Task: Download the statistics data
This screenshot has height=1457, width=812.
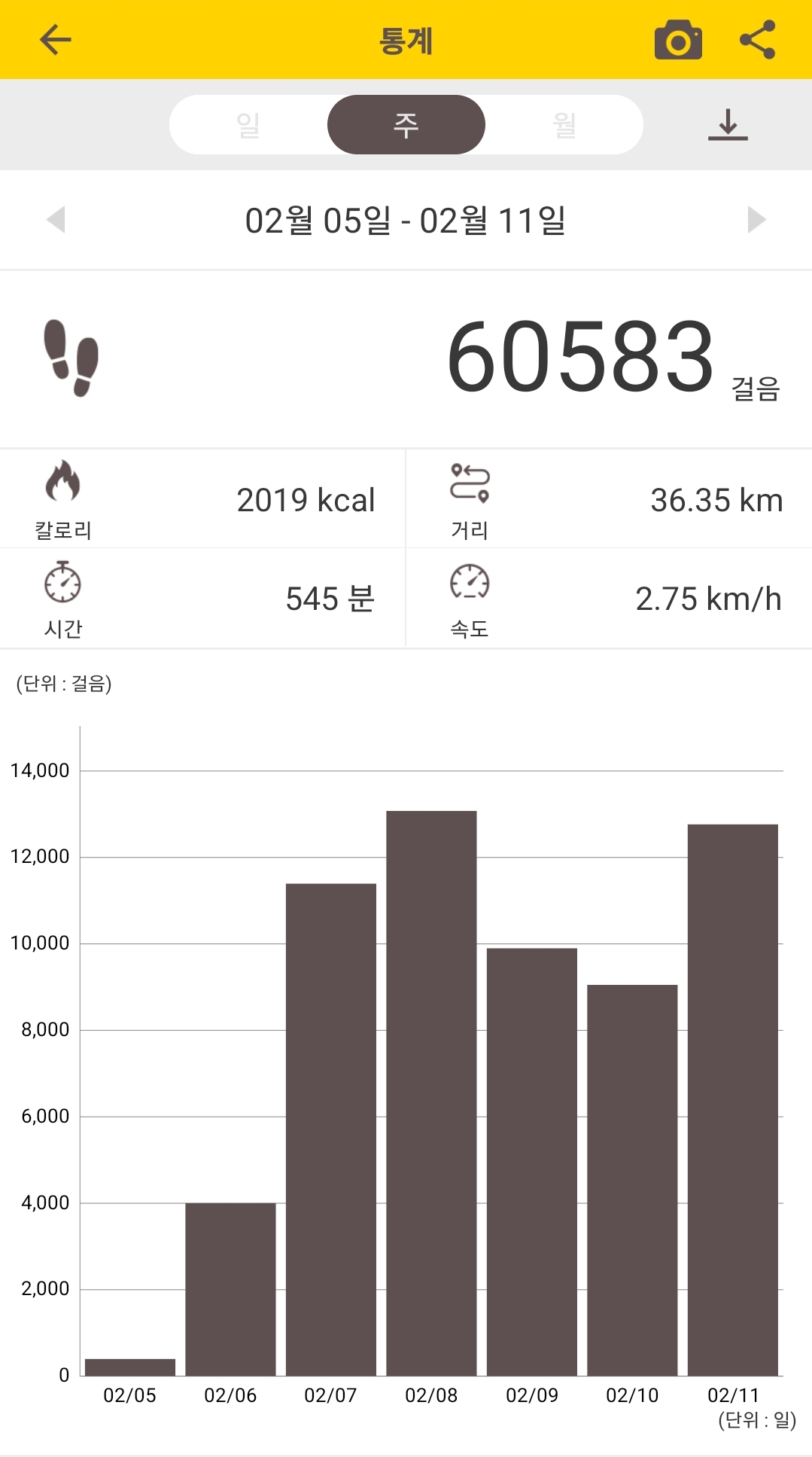Action: tap(728, 125)
